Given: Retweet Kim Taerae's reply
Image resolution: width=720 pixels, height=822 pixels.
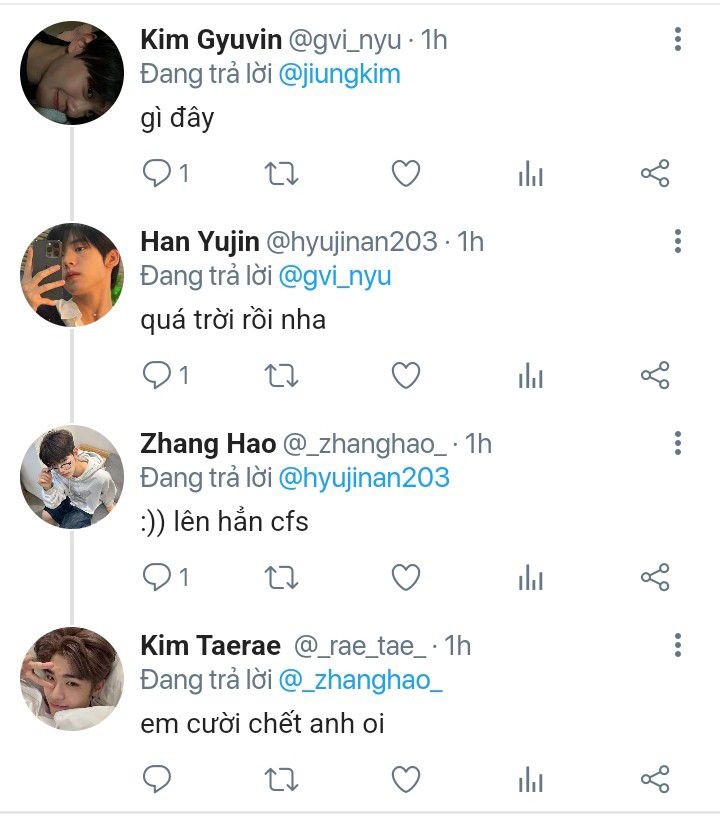Looking at the screenshot, I should click(x=281, y=780).
